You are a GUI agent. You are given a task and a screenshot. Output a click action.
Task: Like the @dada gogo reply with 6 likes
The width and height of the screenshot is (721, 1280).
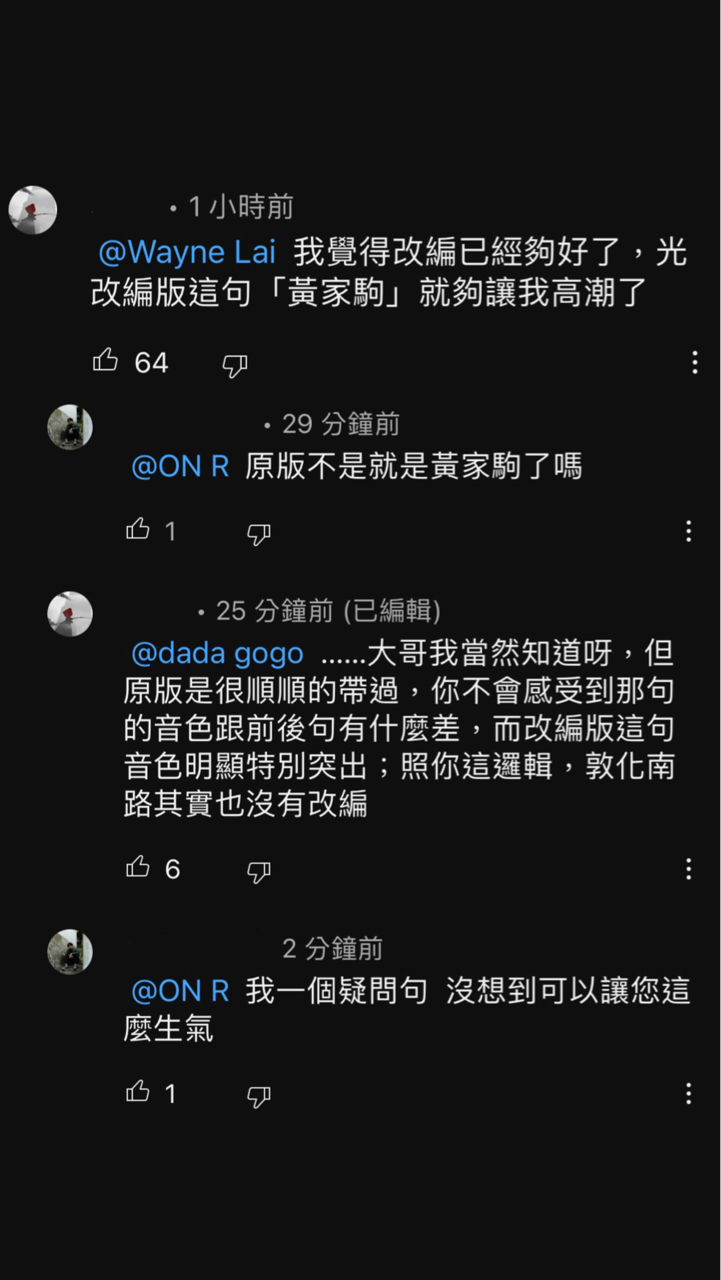(x=138, y=867)
